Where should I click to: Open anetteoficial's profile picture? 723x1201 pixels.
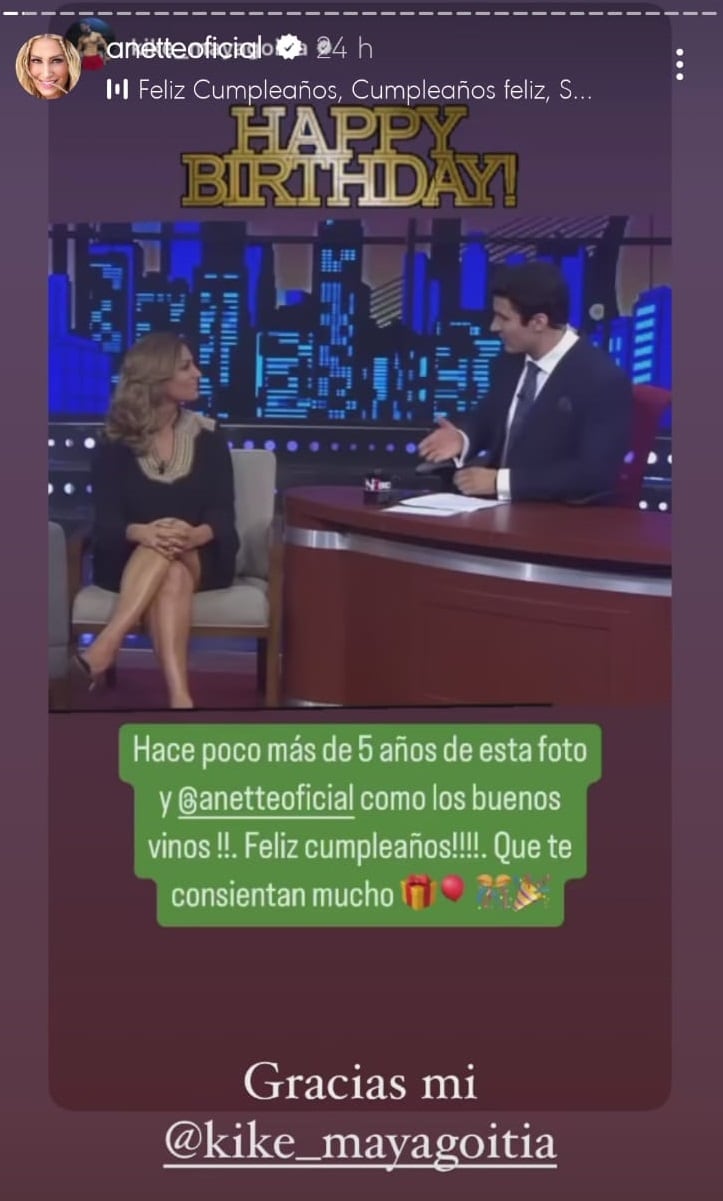47,66
